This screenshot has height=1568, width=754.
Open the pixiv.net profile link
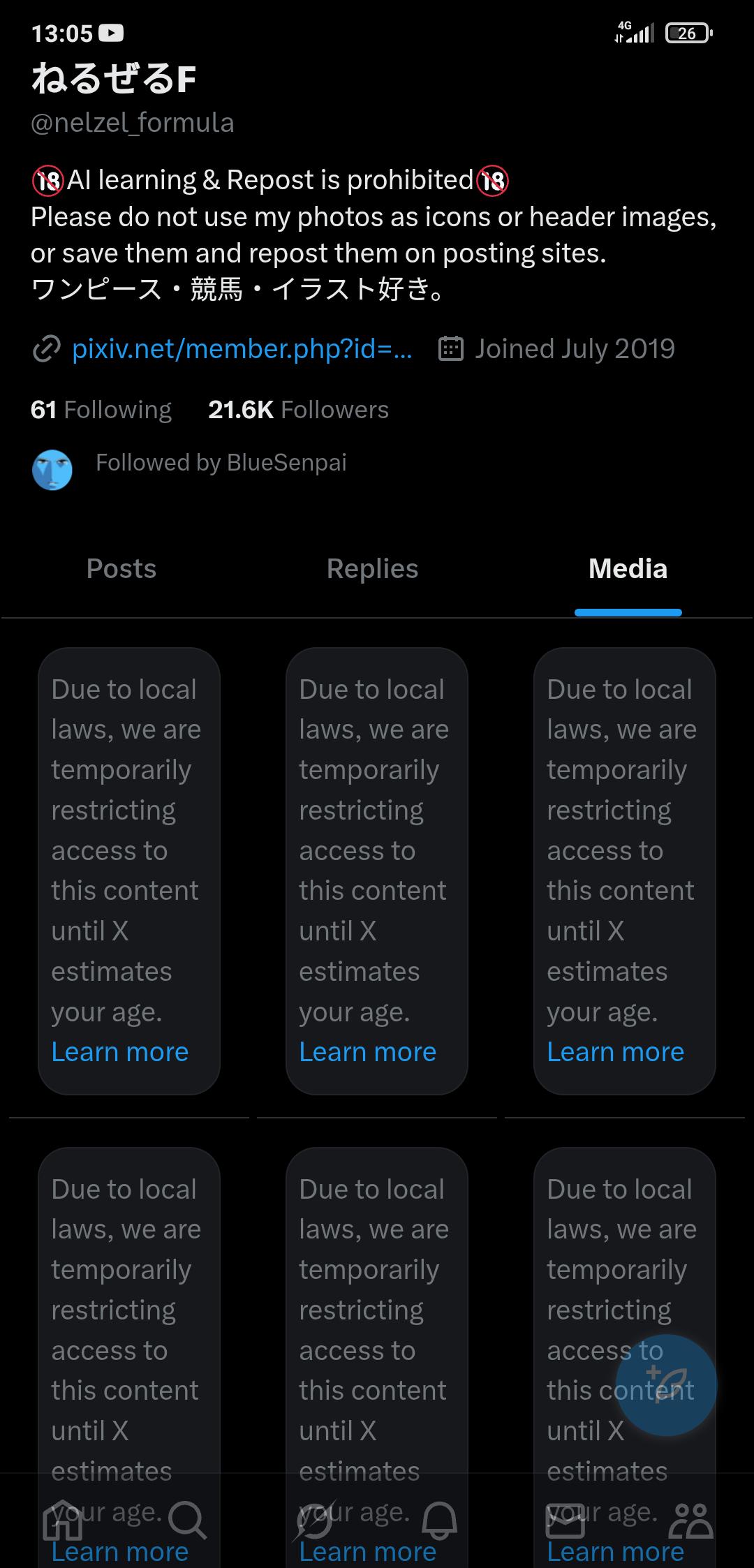tap(242, 348)
